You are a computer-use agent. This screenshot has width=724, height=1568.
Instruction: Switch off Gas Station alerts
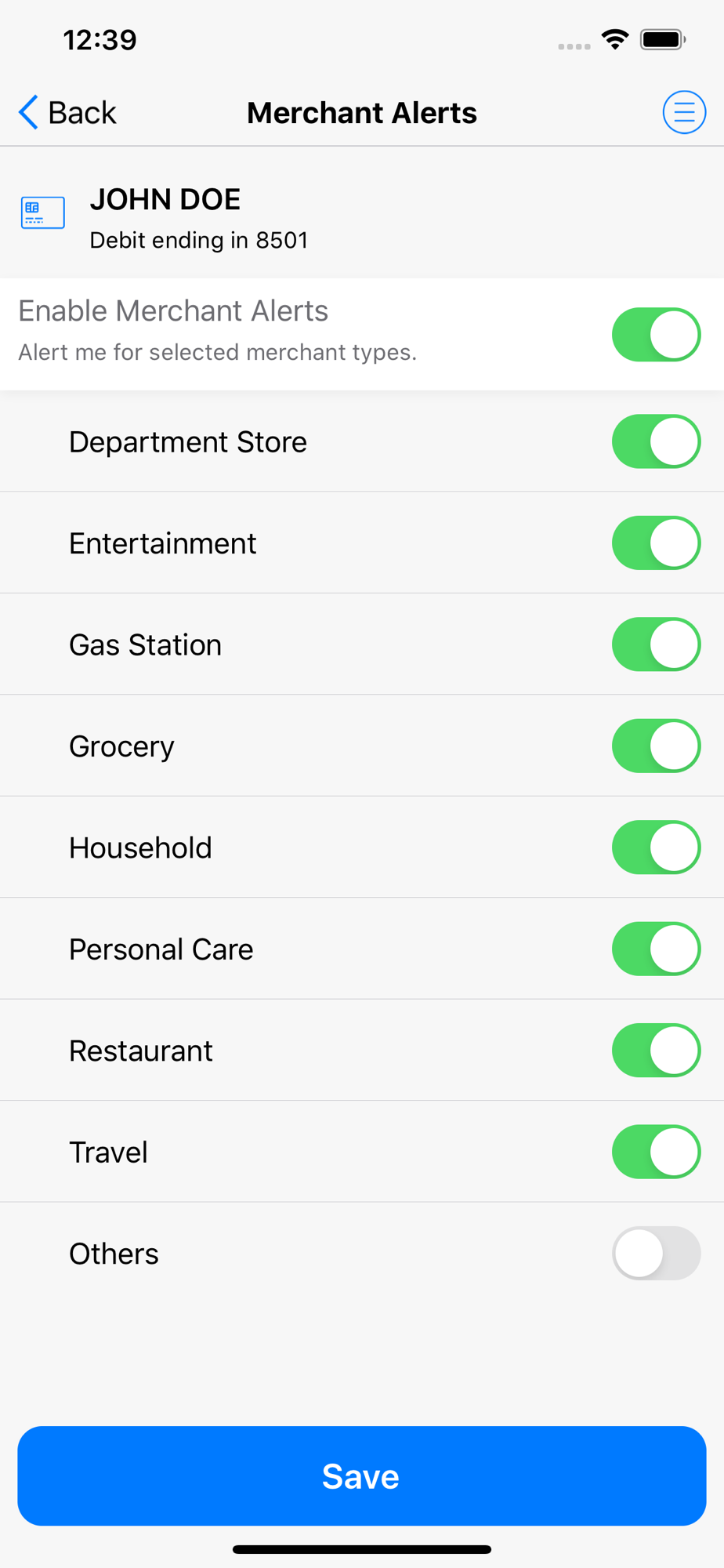(x=656, y=644)
